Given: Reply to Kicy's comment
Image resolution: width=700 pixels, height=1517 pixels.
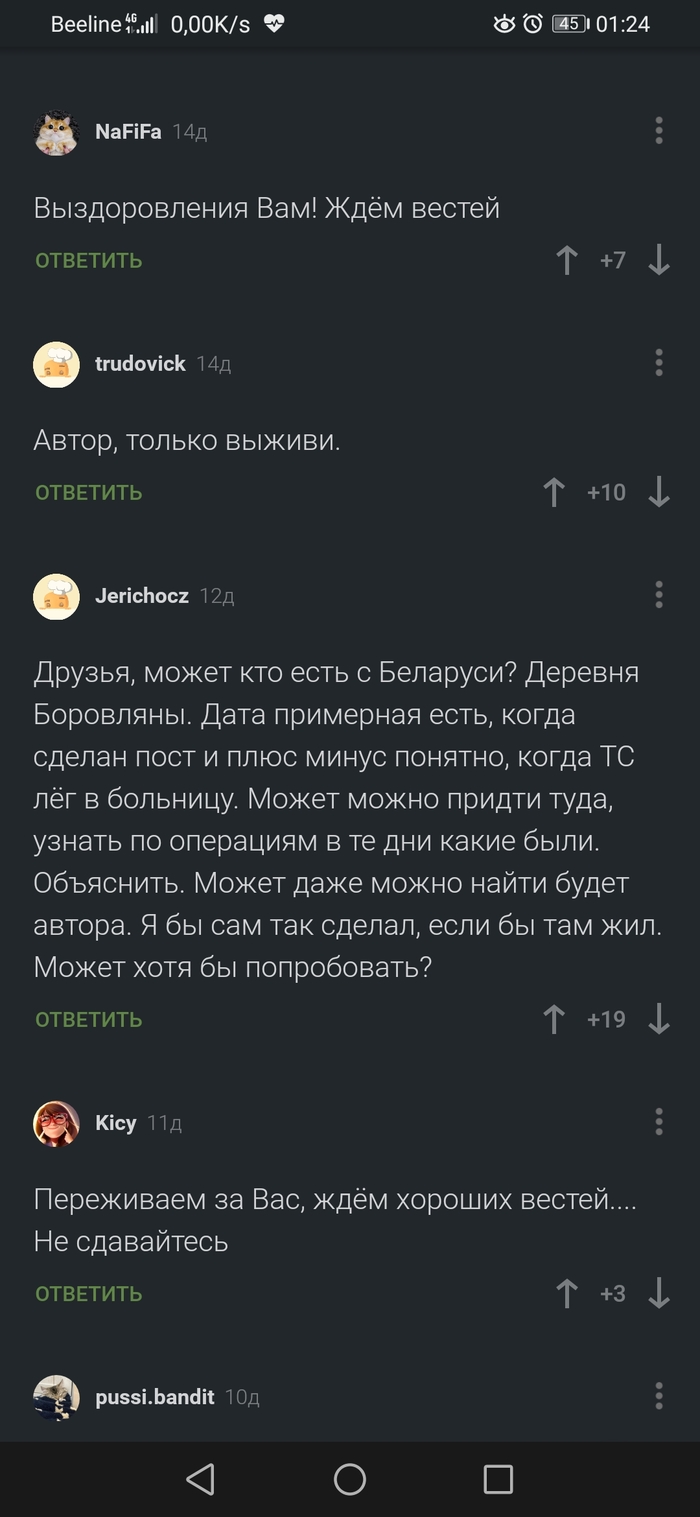Looking at the screenshot, I should coord(89,1294).
